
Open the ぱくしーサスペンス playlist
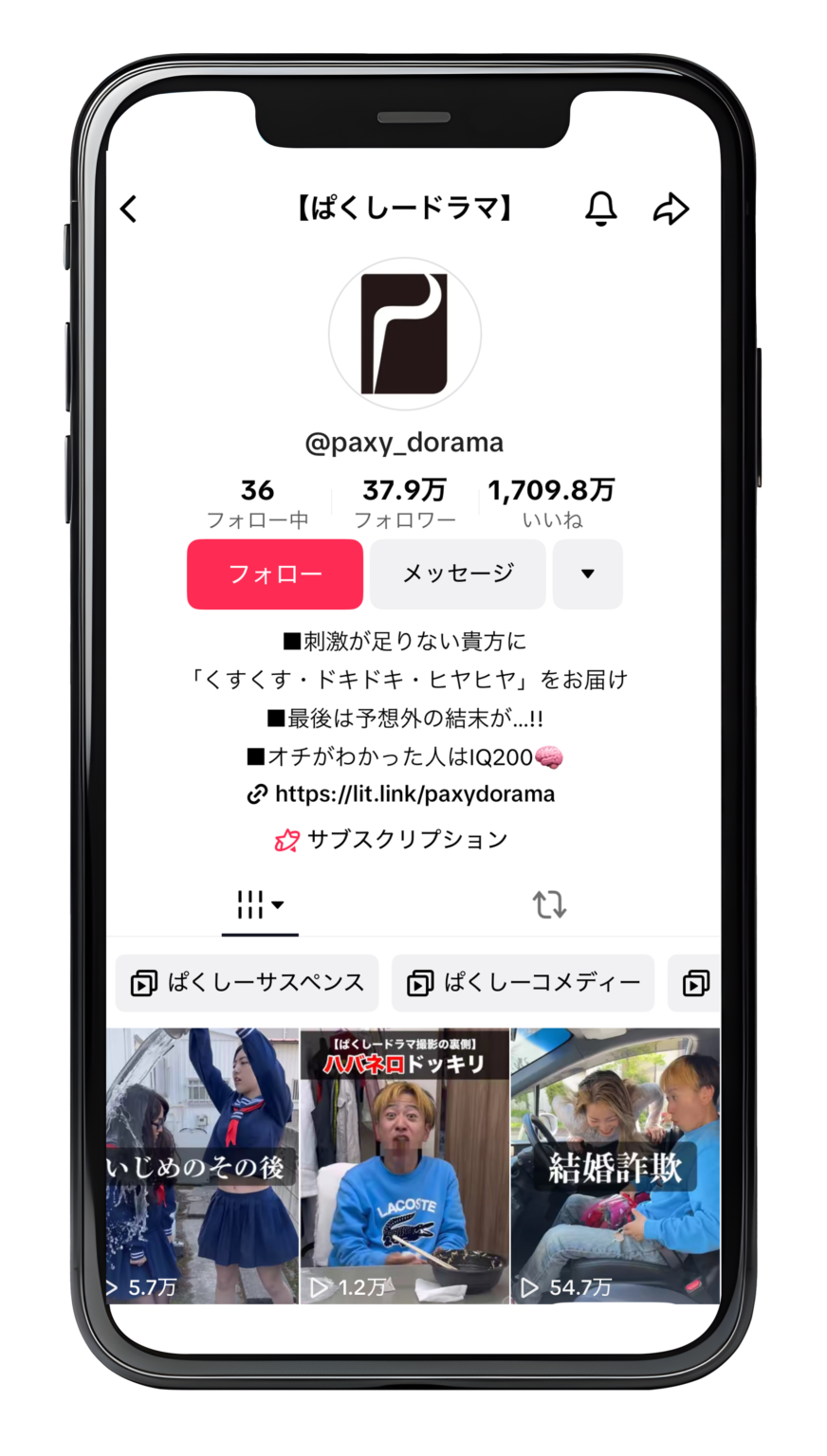pyautogui.click(x=248, y=983)
